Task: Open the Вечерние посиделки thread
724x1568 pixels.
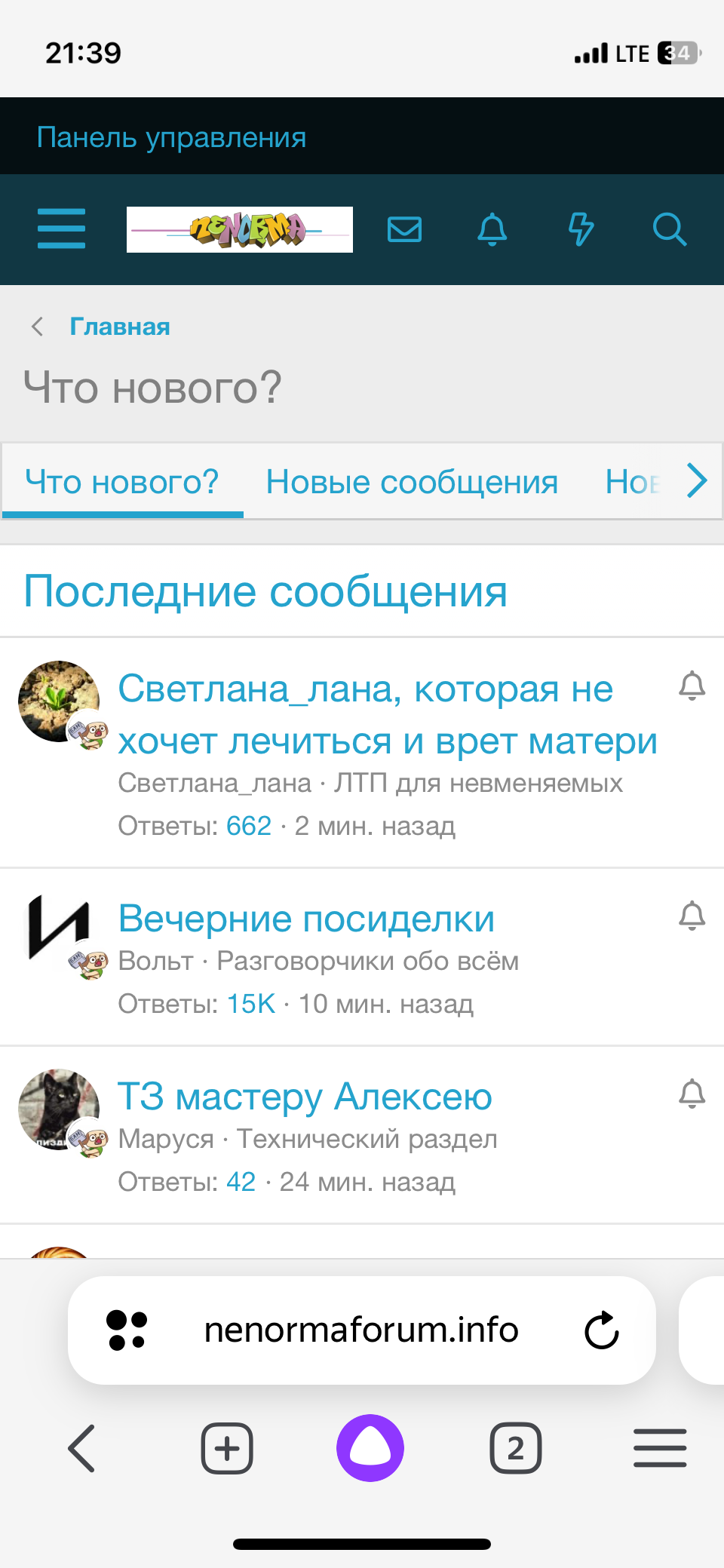Action: (x=306, y=919)
